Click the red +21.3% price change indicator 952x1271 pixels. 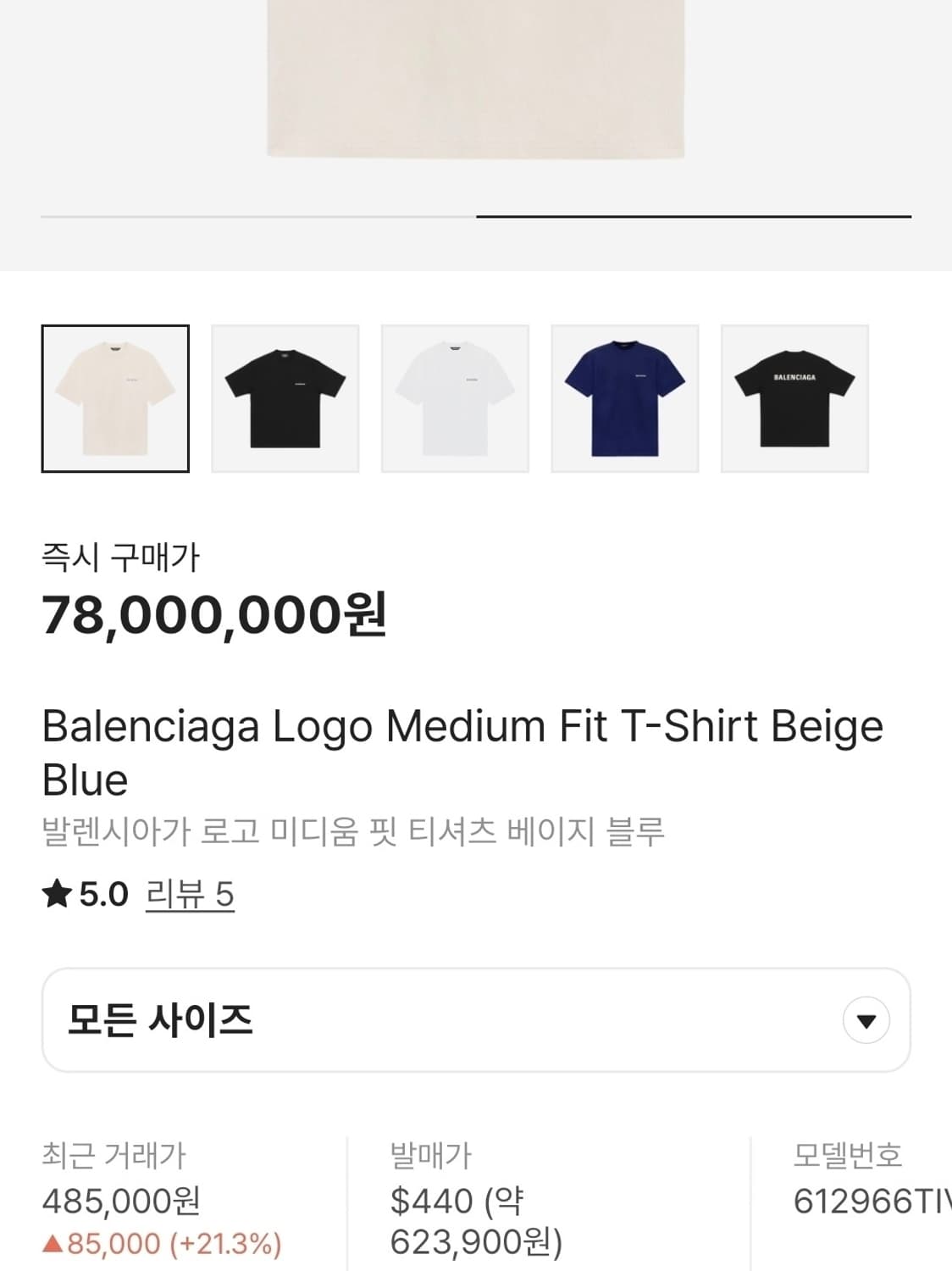(x=161, y=1242)
